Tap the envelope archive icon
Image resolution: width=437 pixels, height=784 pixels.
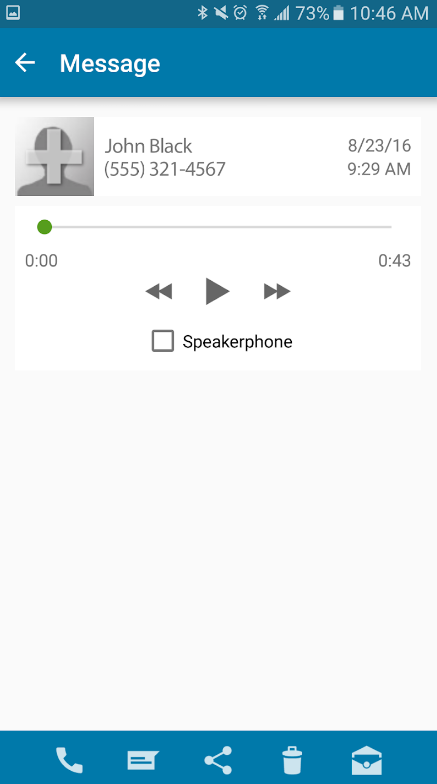[366, 760]
